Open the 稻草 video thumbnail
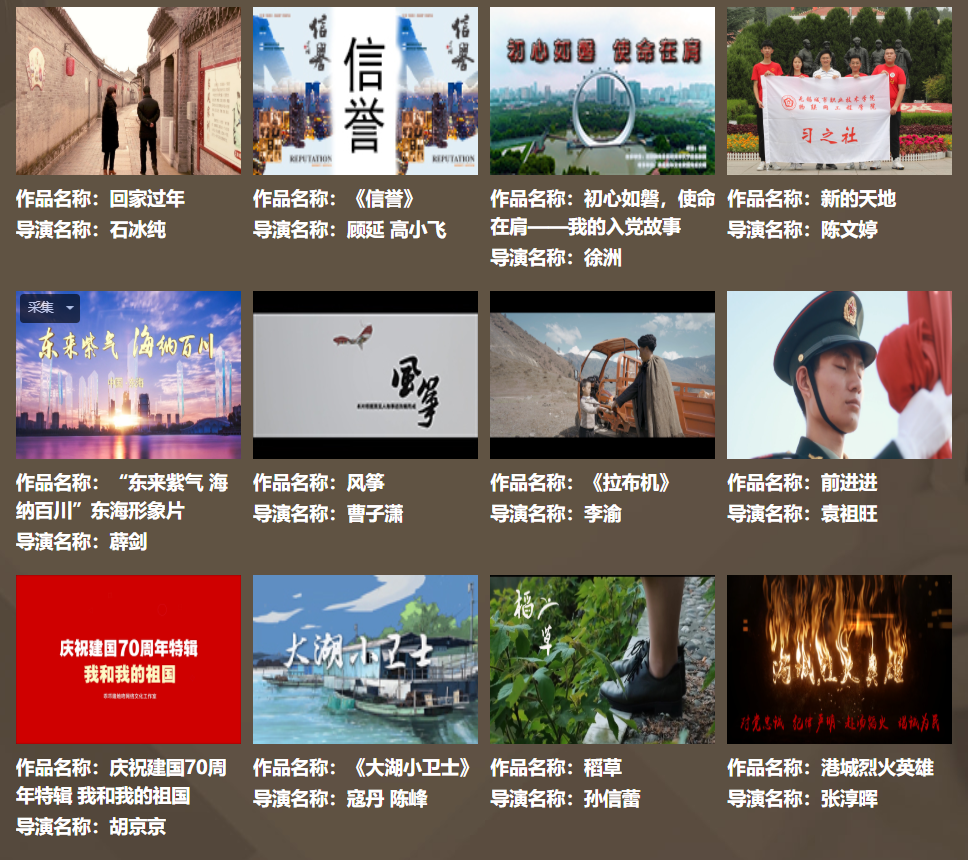This screenshot has width=968, height=860. [602, 659]
